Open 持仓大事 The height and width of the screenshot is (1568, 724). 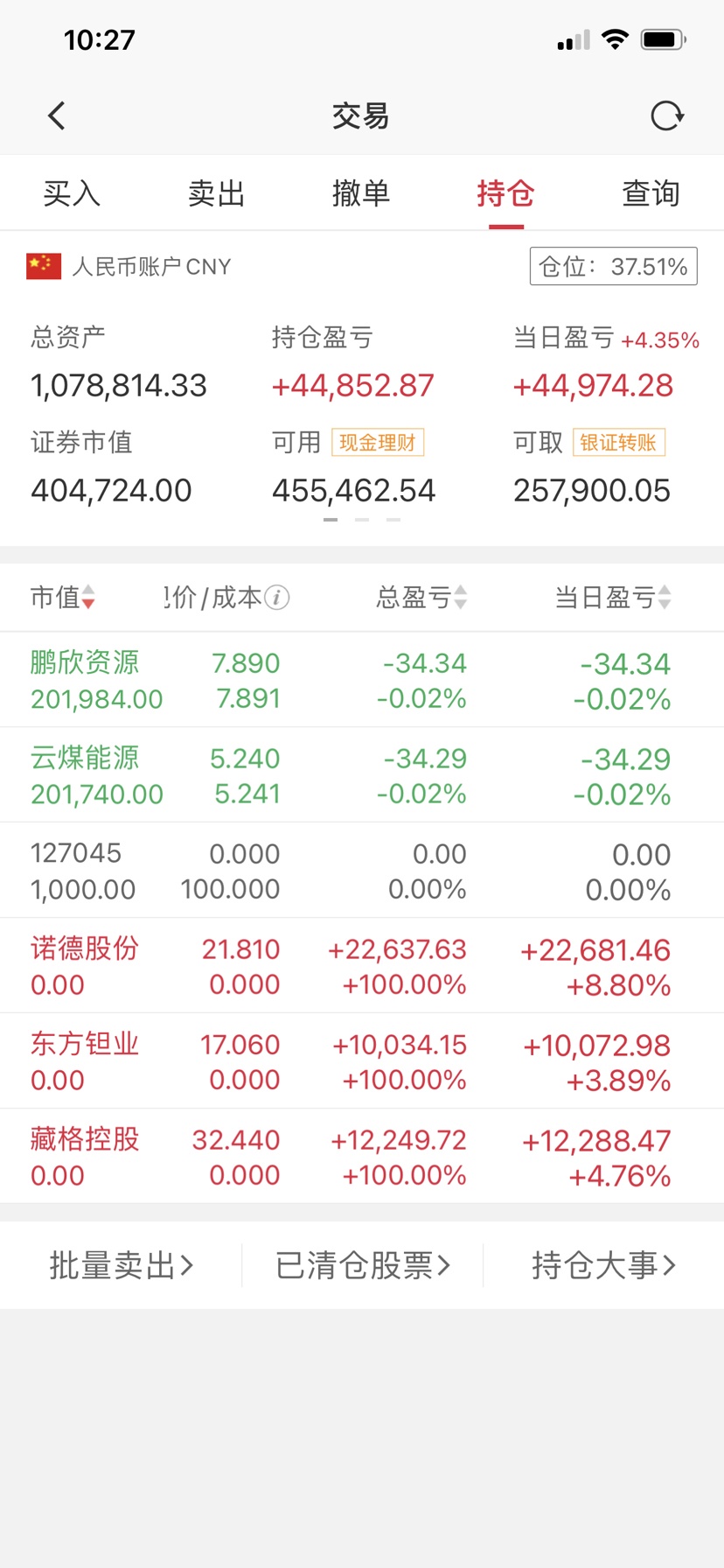point(603,1265)
